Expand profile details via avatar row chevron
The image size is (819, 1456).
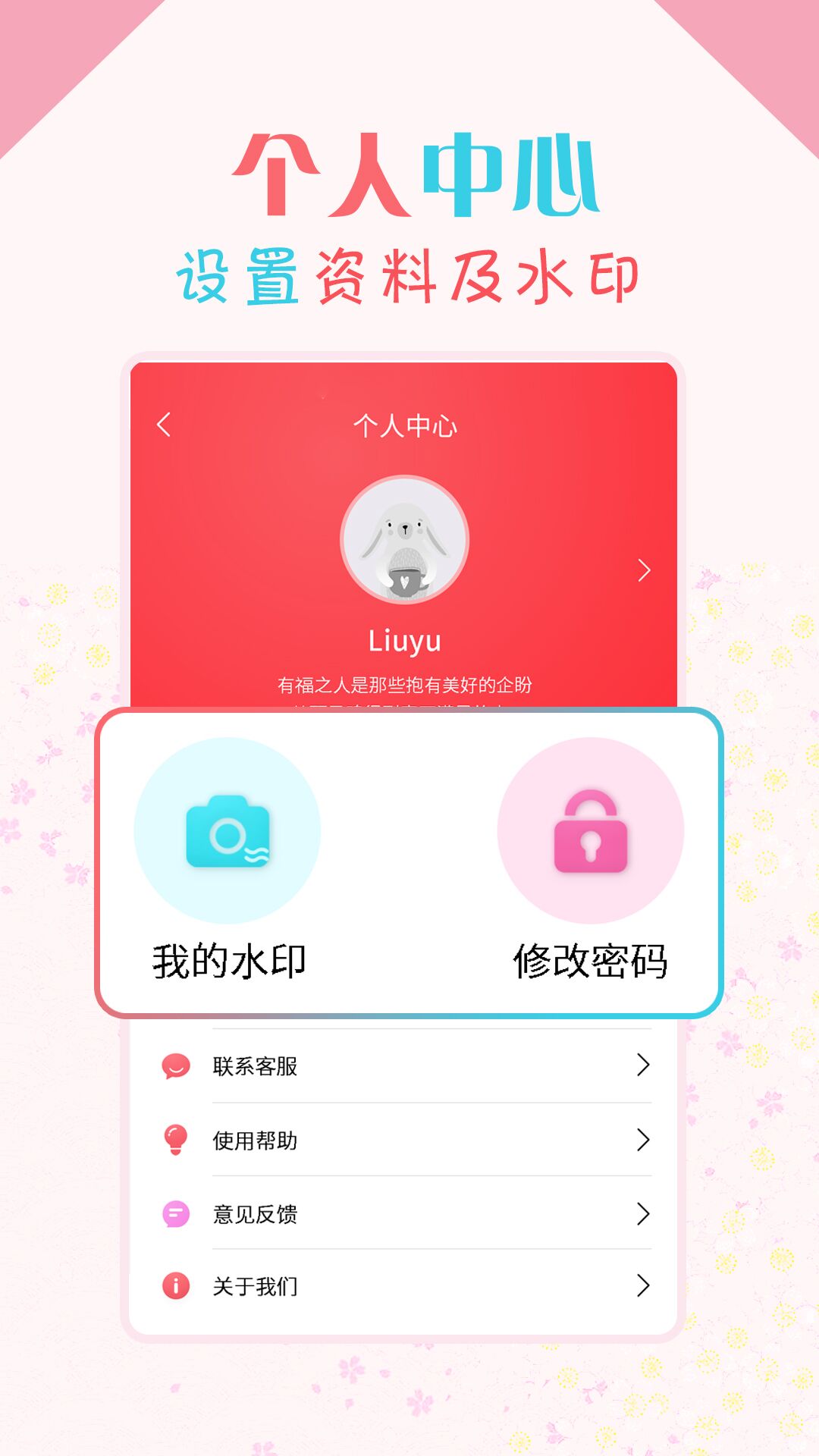pyautogui.click(x=642, y=570)
